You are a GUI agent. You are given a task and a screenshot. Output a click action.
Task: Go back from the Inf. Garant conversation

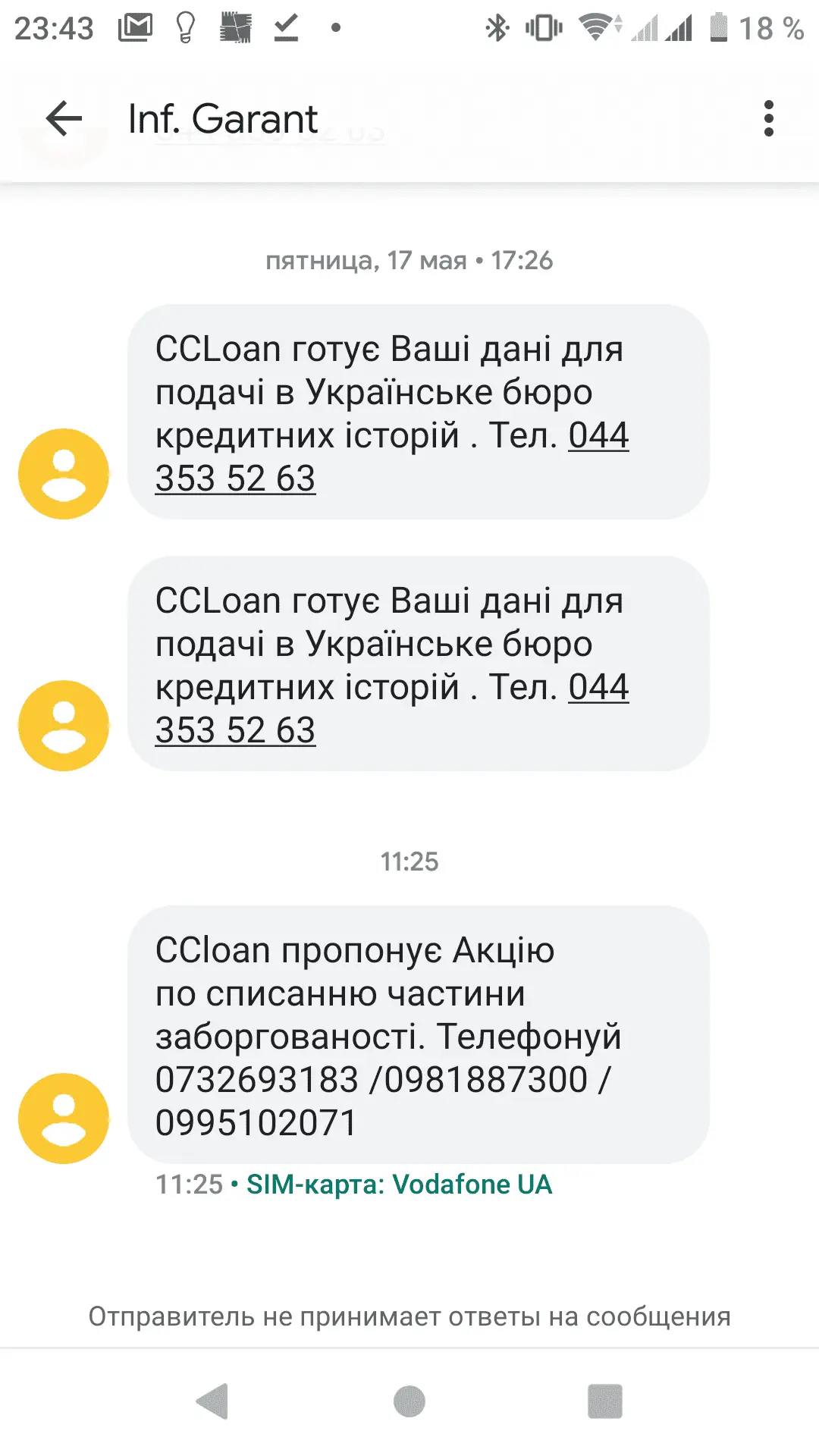pos(64,119)
